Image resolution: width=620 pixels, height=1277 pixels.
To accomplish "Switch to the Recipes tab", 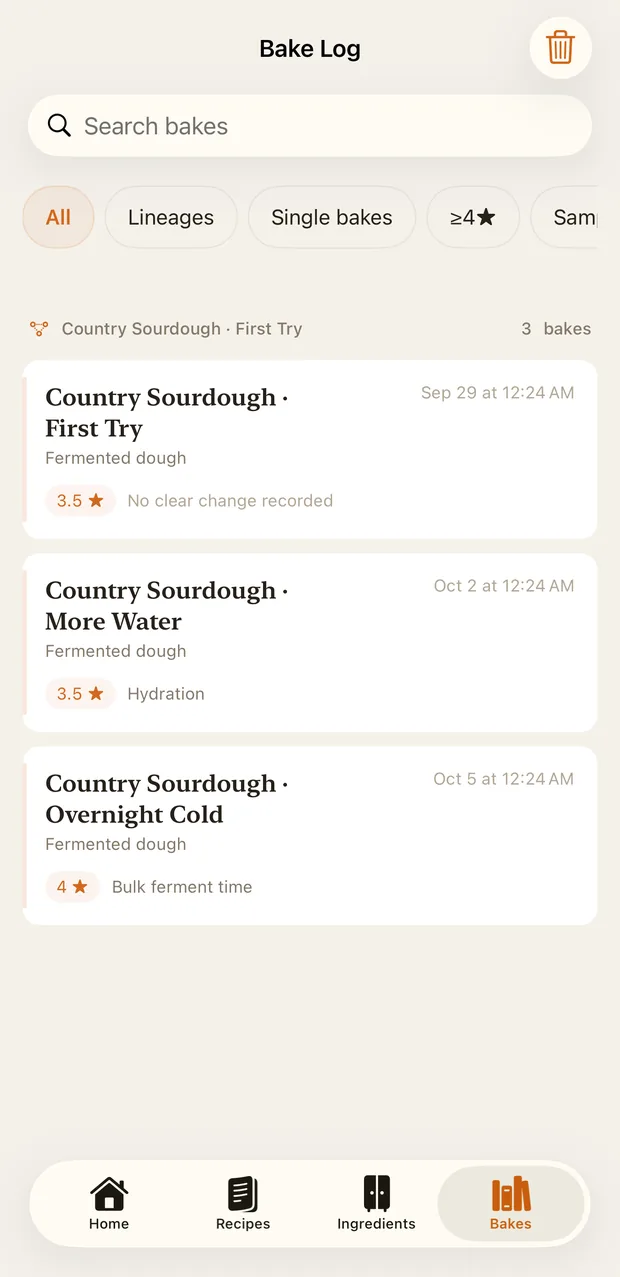I will click(243, 1203).
